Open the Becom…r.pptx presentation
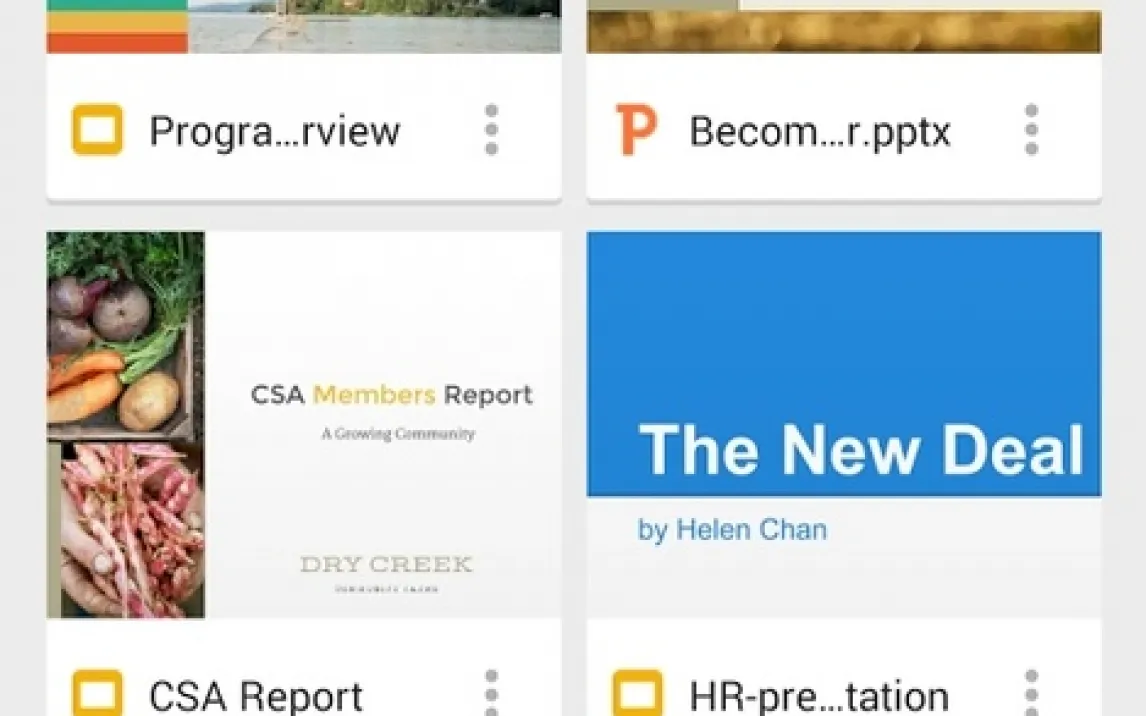 tap(818, 131)
